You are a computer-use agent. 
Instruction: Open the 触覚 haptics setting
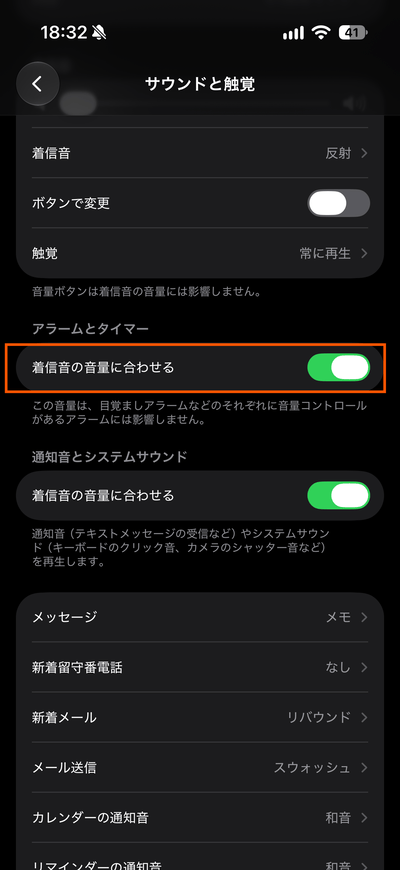[200, 254]
